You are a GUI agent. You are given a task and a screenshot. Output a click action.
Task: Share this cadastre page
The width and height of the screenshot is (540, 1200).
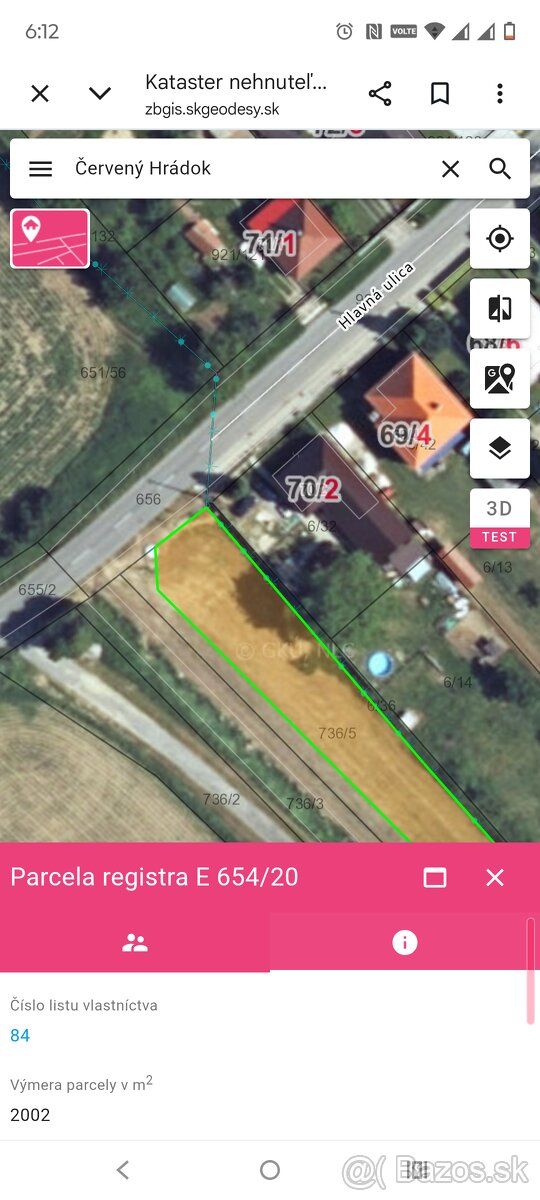[x=380, y=94]
